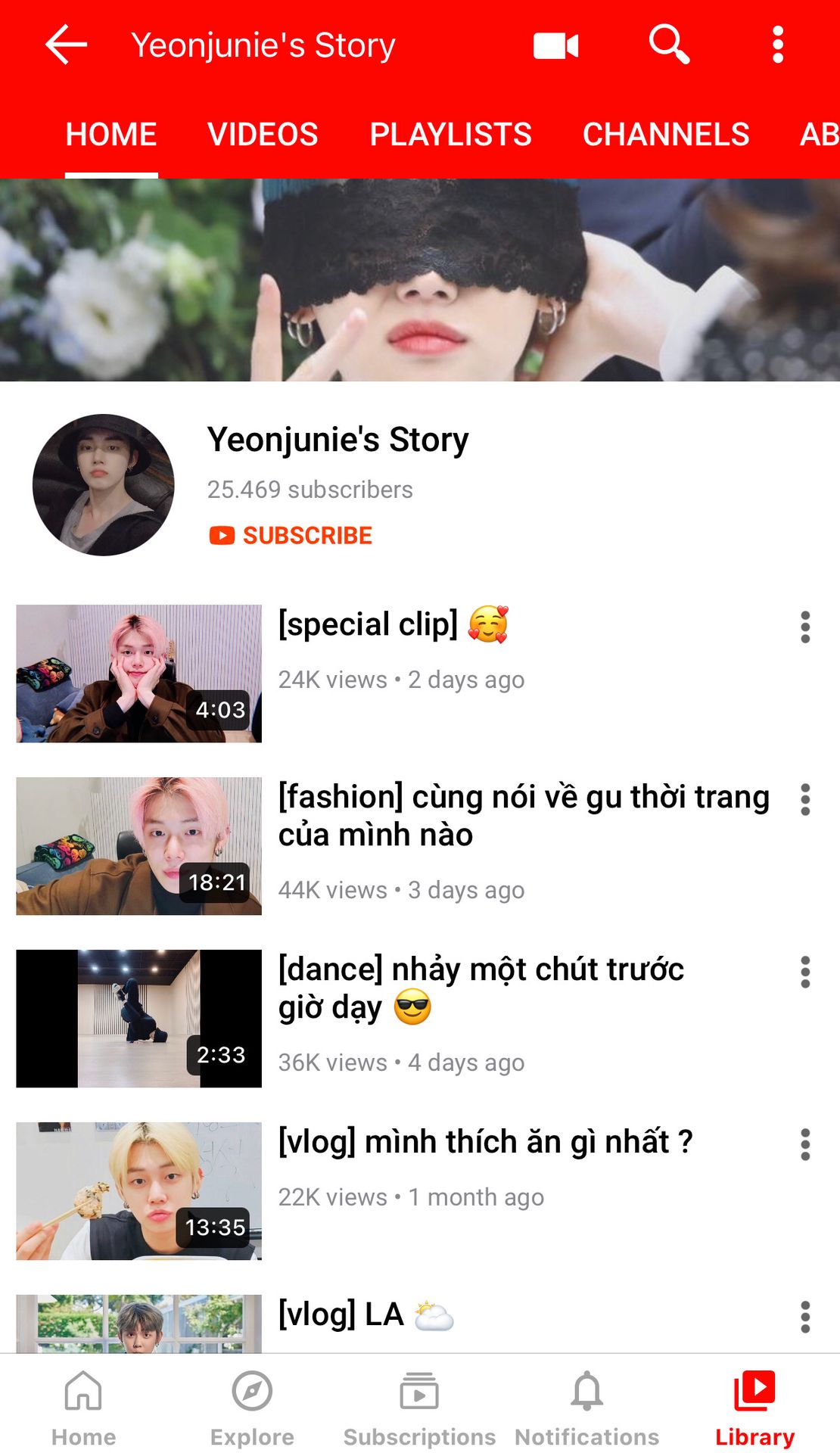Image resolution: width=840 pixels, height=1453 pixels.
Task: Switch to the Videos tab
Action: tap(263, 135)
